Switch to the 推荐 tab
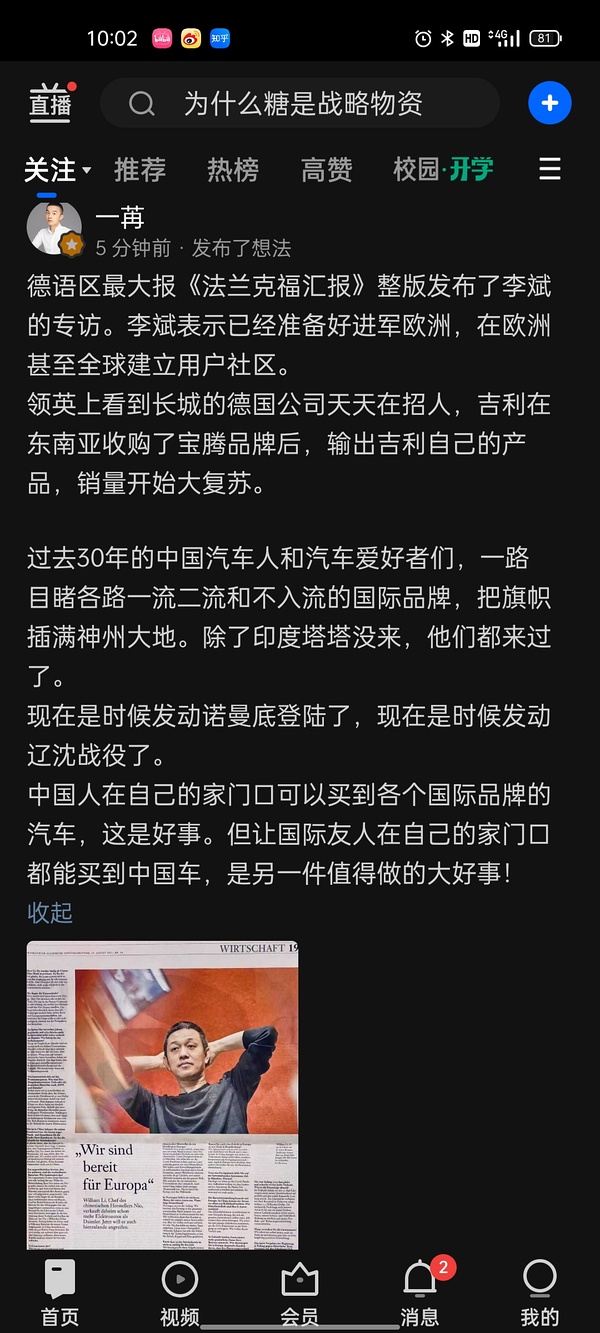The height and width of the screenshot is (1333, 600). [x=139, y=170]
